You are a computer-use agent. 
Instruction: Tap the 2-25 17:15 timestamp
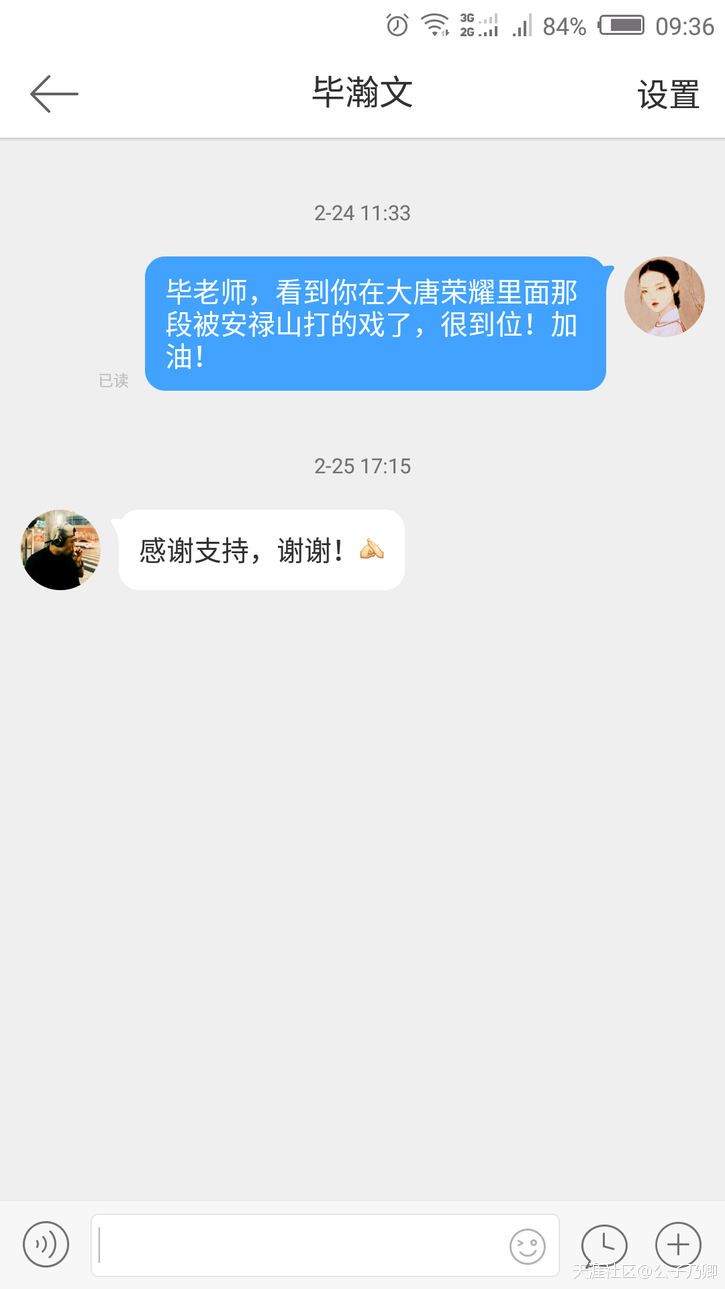[362, 465]
